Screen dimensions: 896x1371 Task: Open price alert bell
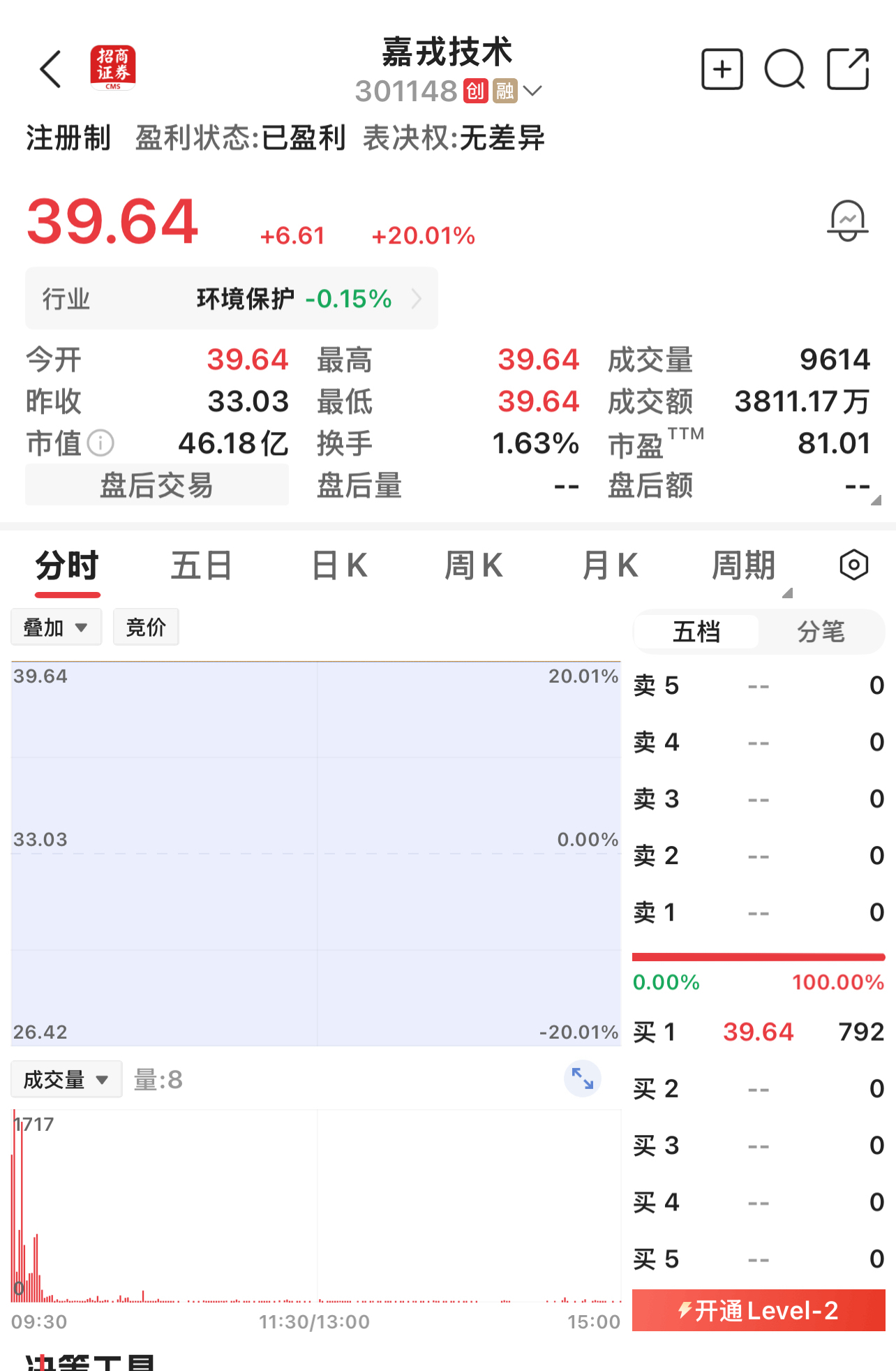click(x=847, y=221)
